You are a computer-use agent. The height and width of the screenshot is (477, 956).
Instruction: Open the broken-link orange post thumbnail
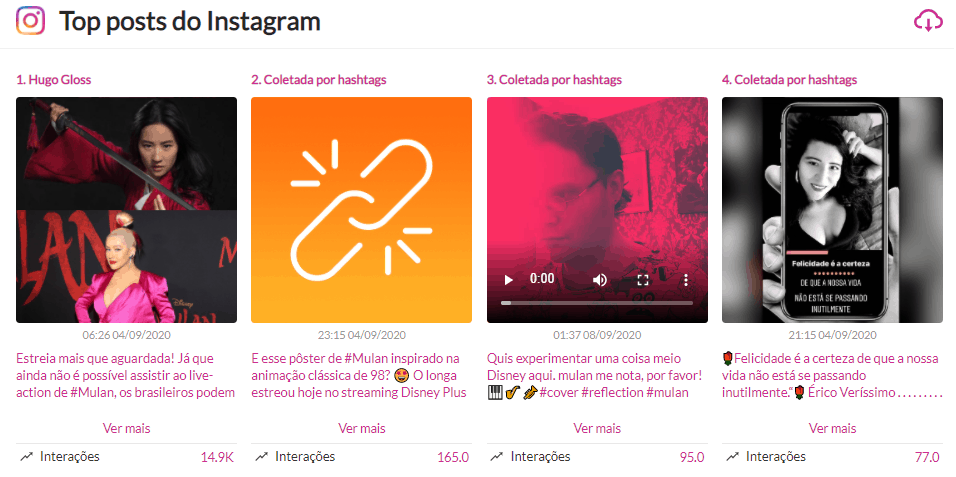[x=361, y=209]
